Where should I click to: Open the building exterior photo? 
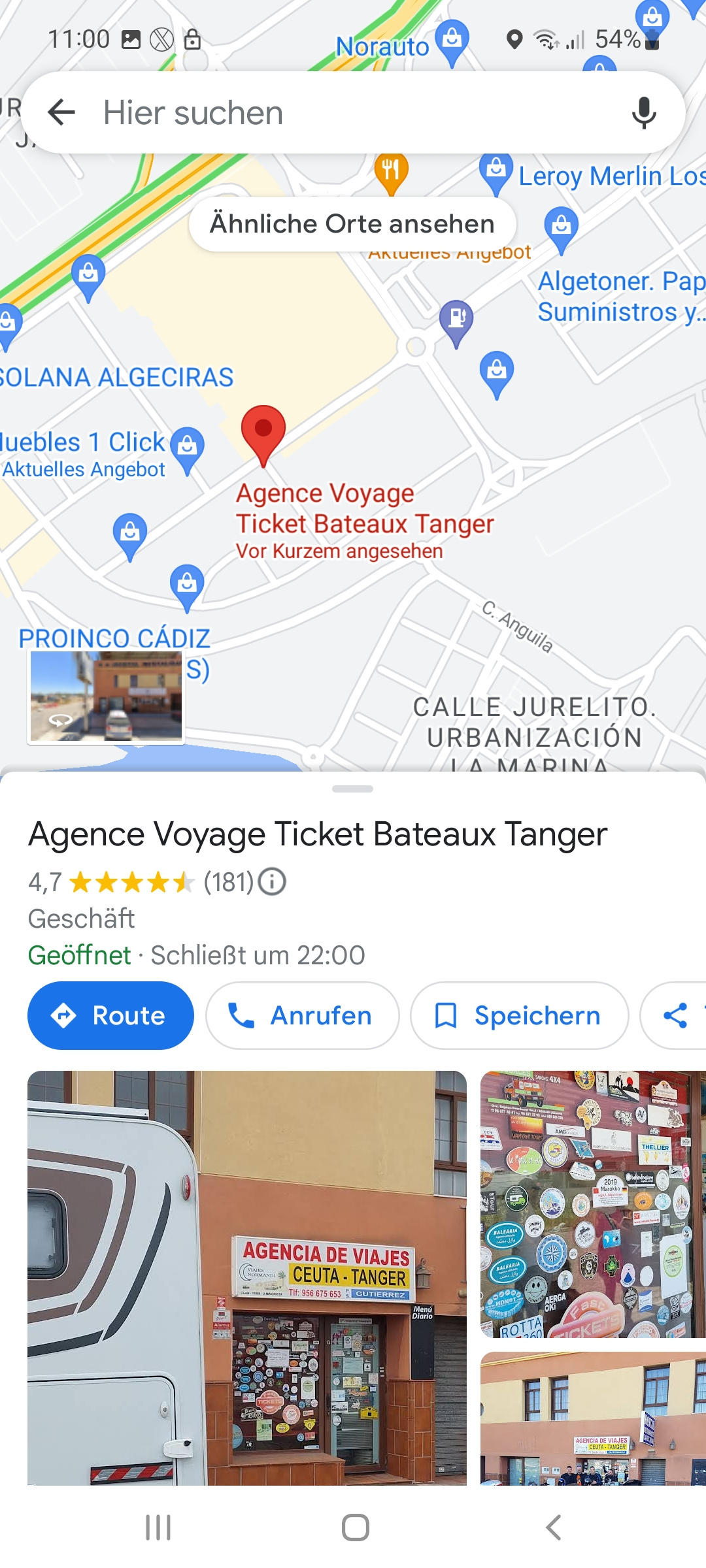click(x=593, y=1418)
